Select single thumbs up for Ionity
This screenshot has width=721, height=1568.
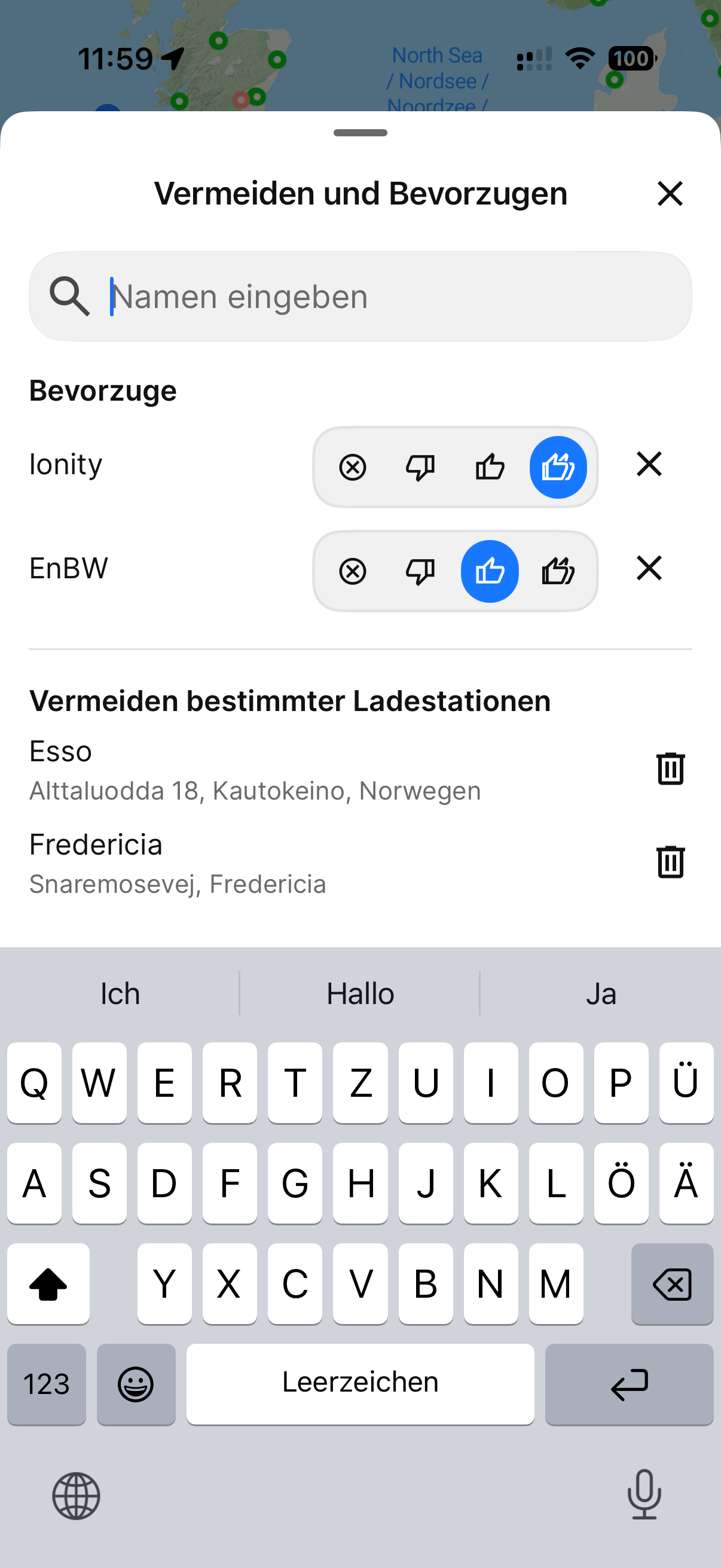pyautogui.click(x=489, y=467)
